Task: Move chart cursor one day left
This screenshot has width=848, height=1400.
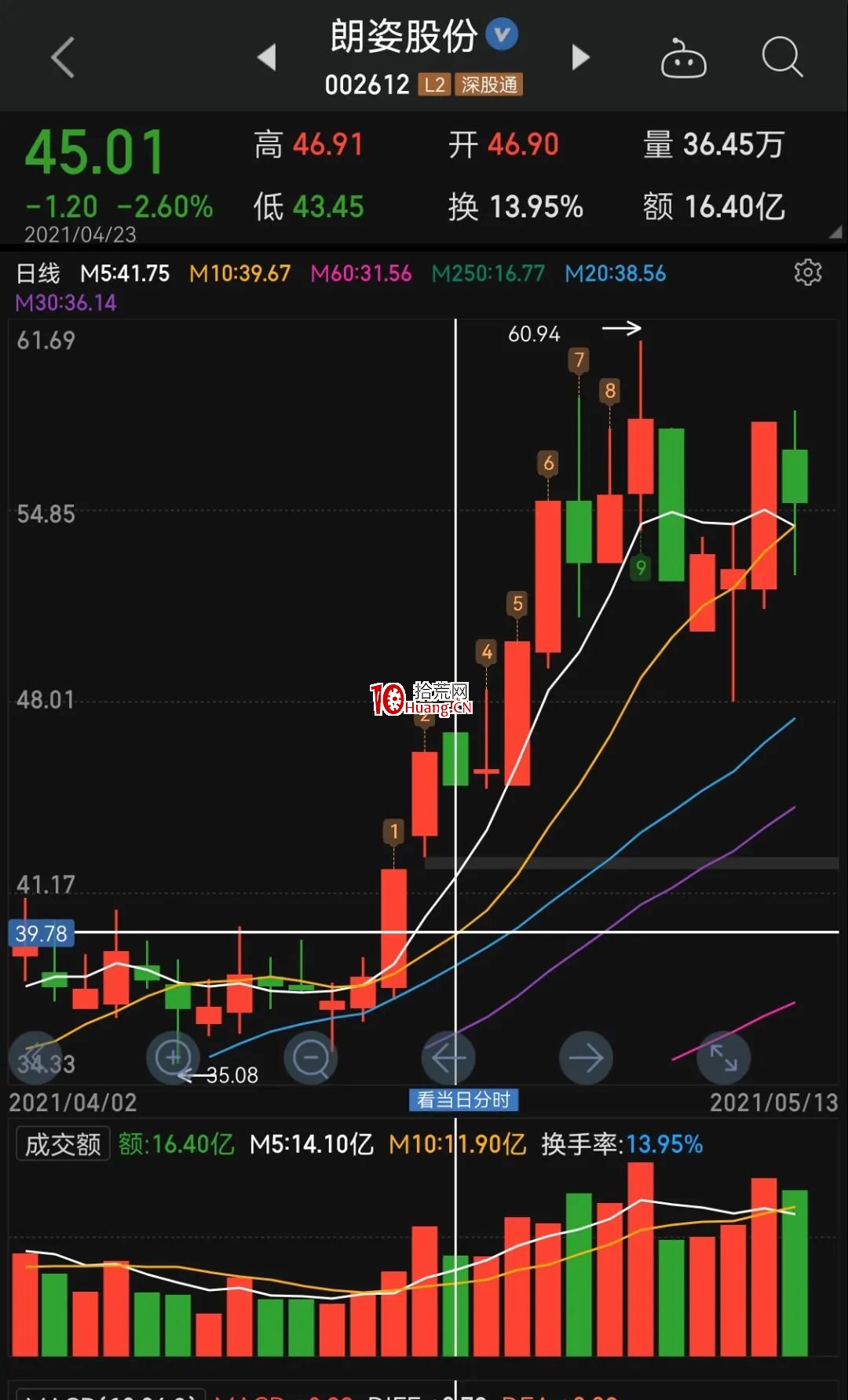Action: click(x=448, y=1058)
